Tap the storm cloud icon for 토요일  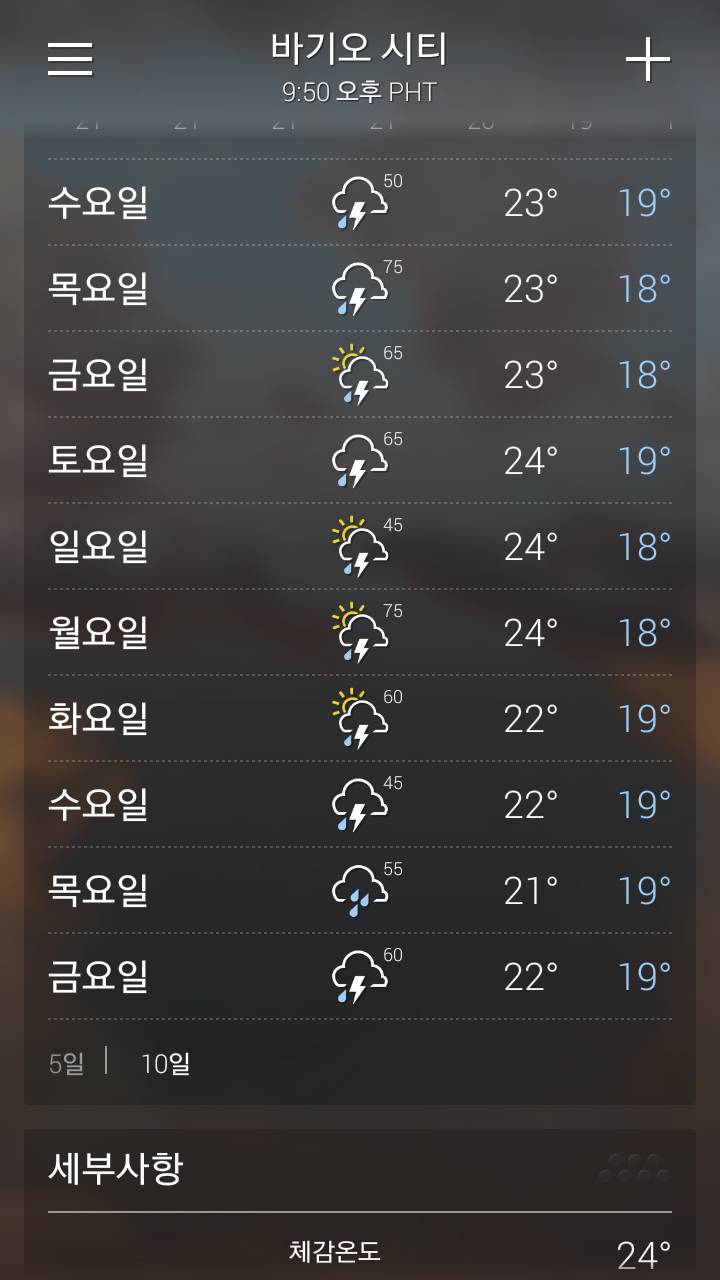tap(362, 458)
